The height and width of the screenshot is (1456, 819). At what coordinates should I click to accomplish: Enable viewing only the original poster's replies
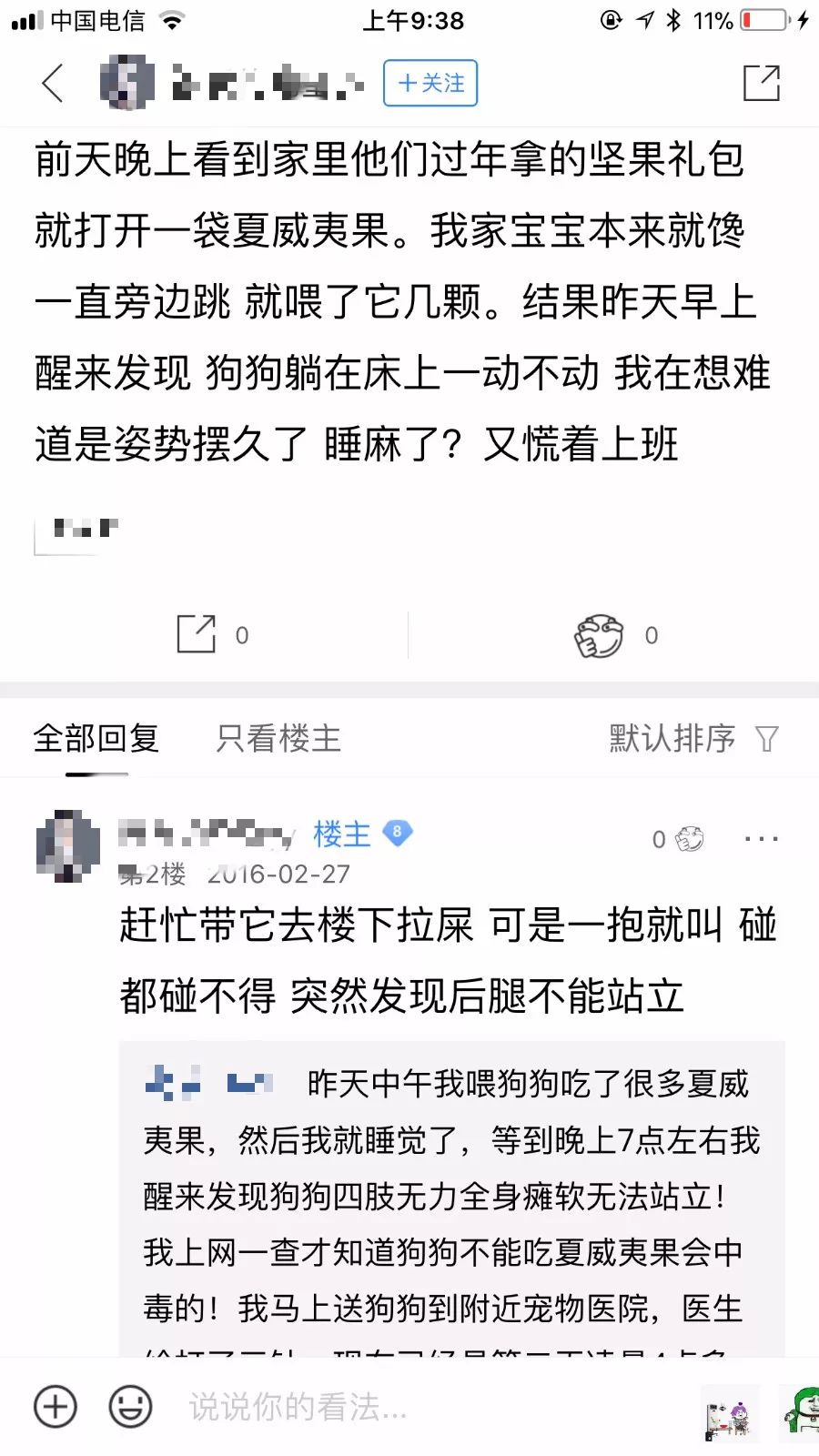tap(278, 738)
